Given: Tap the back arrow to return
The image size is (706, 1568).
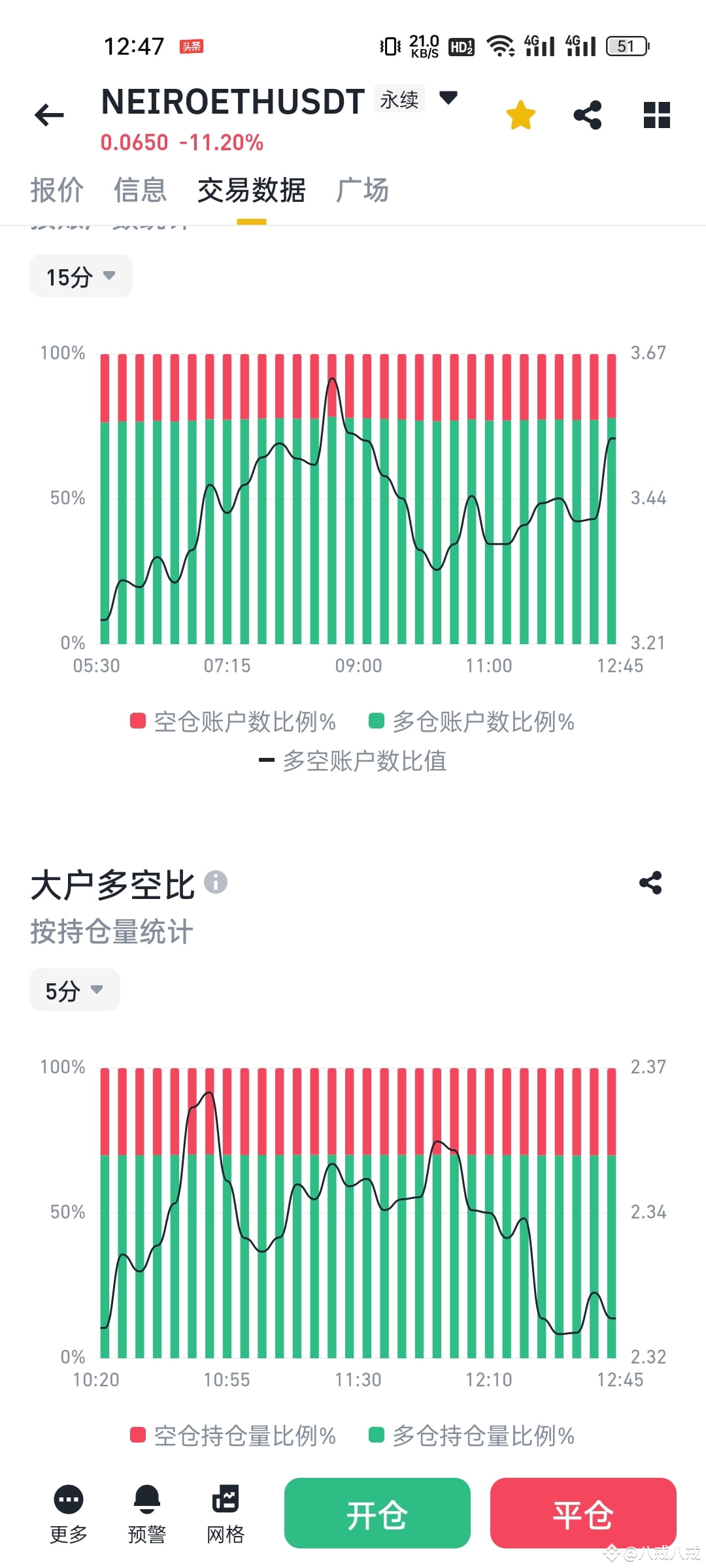Looking at the screenshot, I should tap(49, 114).
